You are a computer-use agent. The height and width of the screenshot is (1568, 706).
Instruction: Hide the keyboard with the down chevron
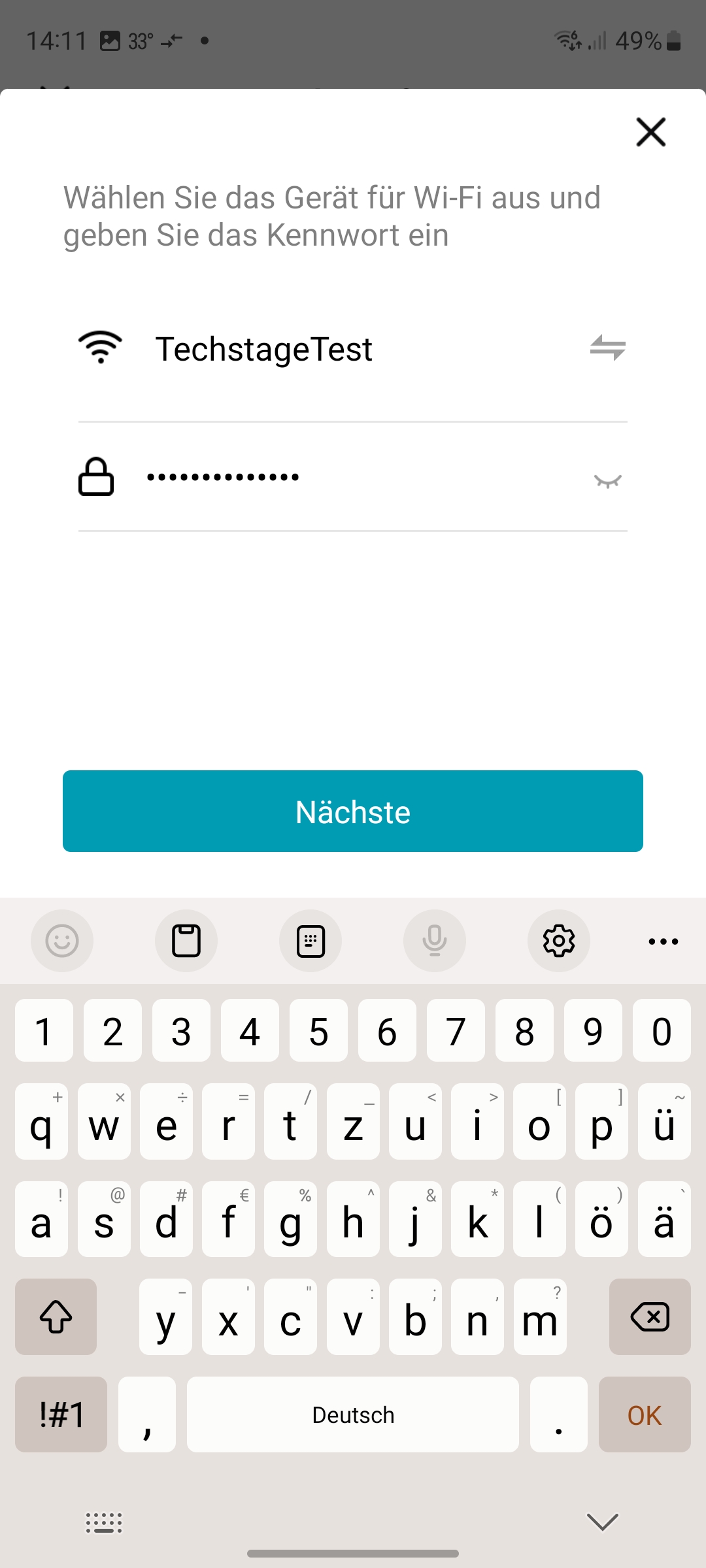603,1522
